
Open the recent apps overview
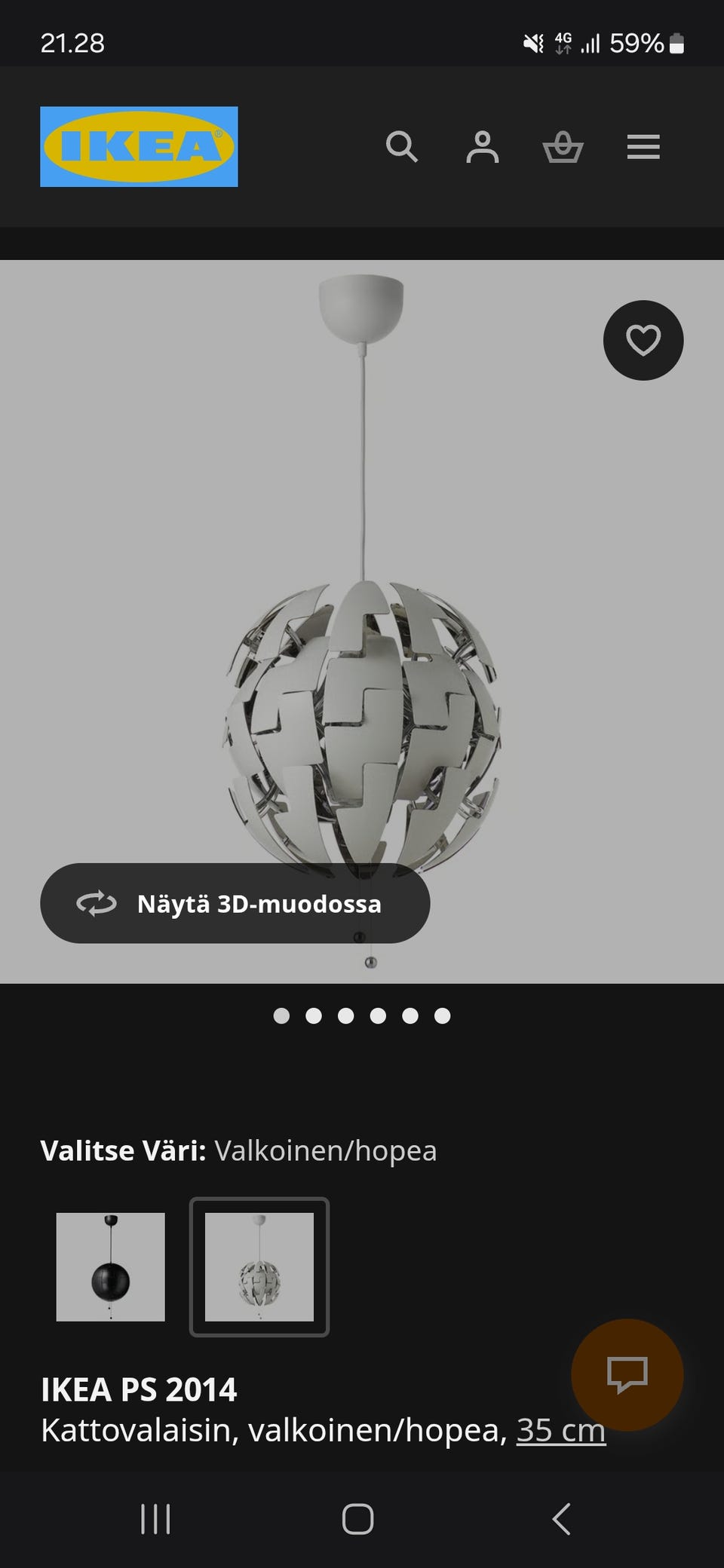click(155, 1519)
